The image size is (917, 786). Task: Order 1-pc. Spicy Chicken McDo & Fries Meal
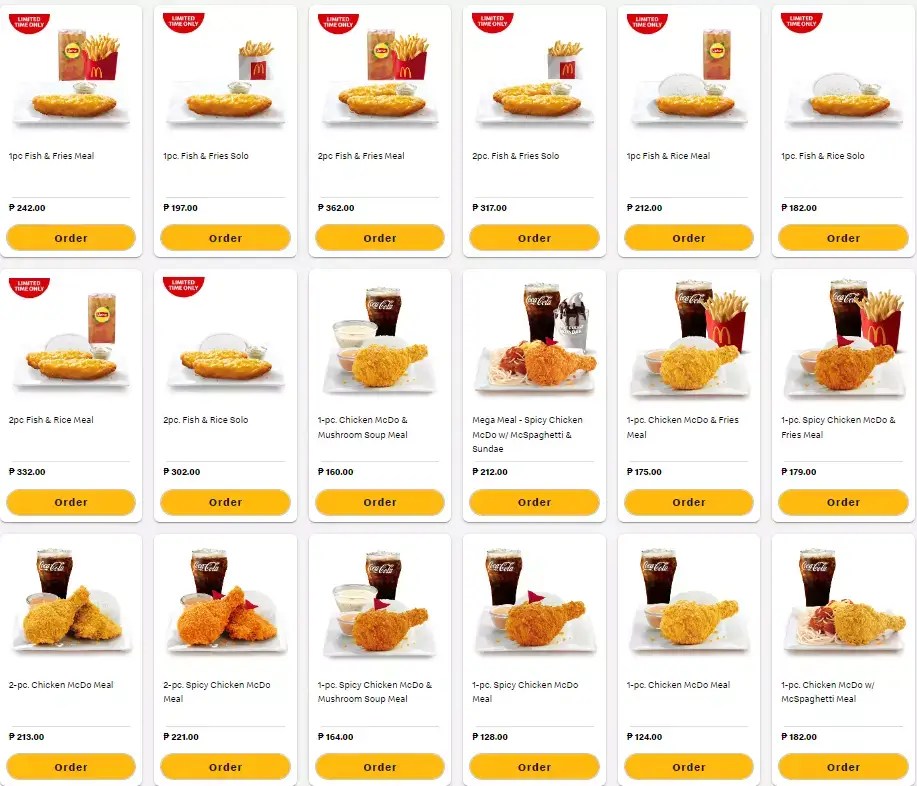click(843, 502)
